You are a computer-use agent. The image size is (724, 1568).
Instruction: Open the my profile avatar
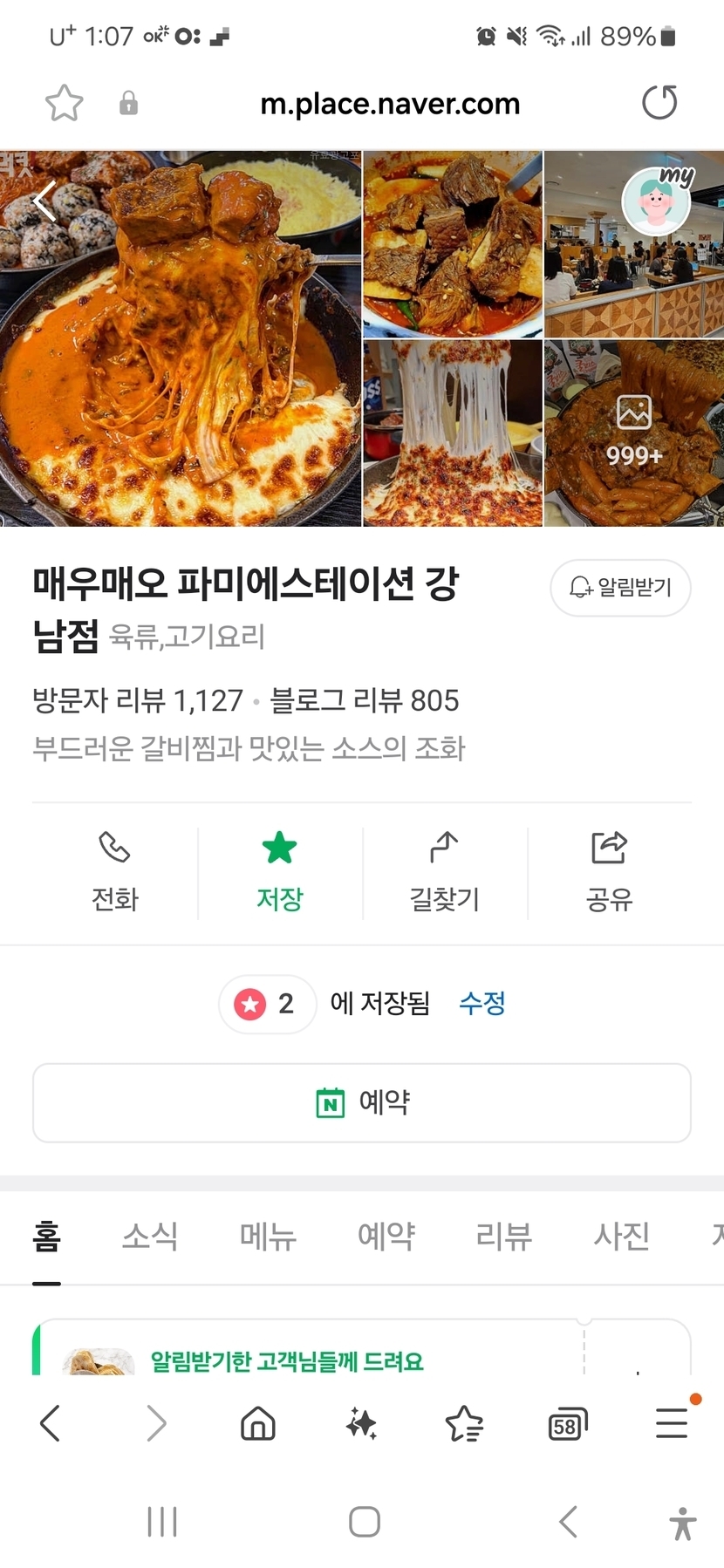[656, 201]
